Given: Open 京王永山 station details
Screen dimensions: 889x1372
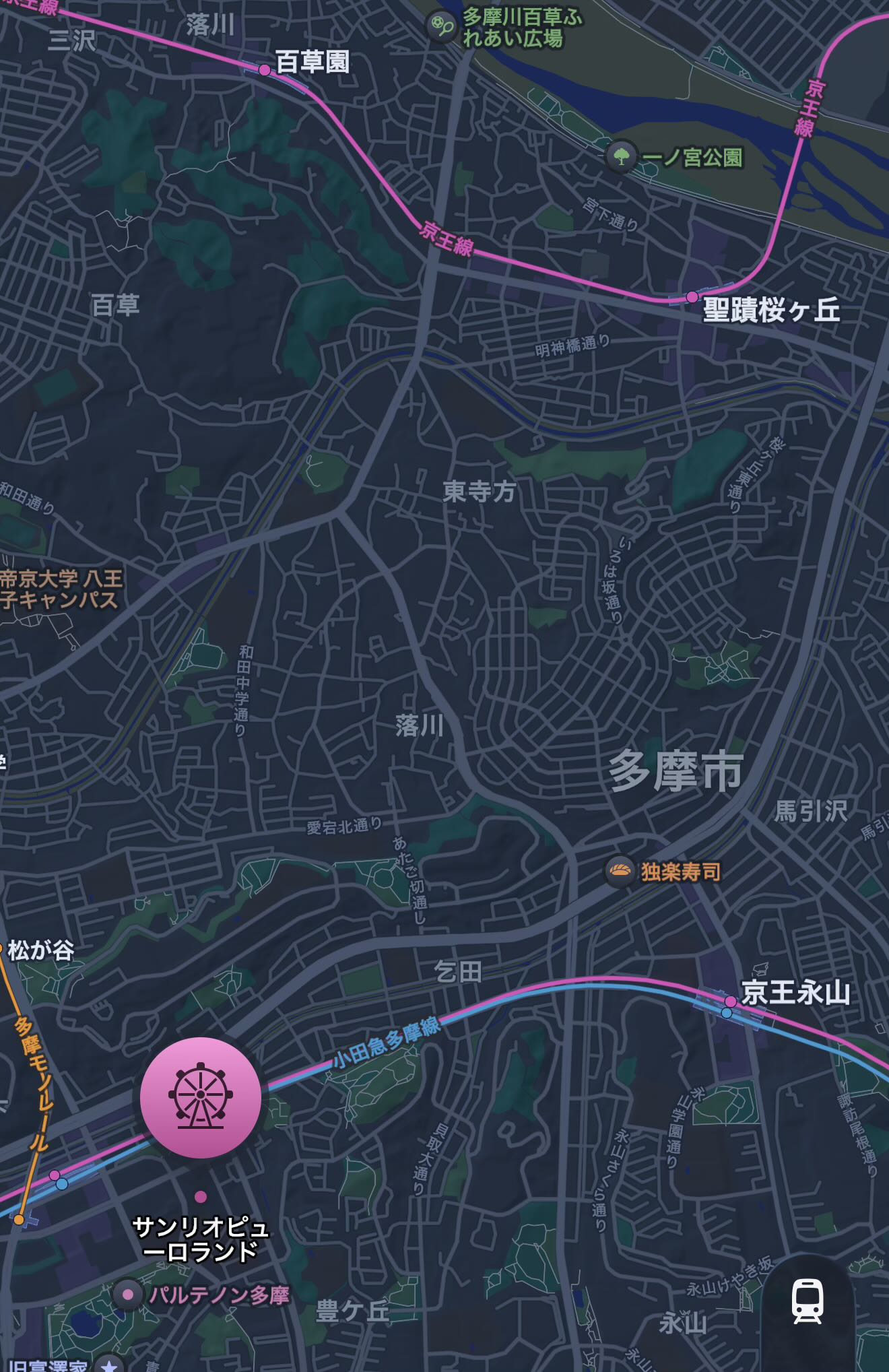Looking at the screenshot, I should [730, 1001].
